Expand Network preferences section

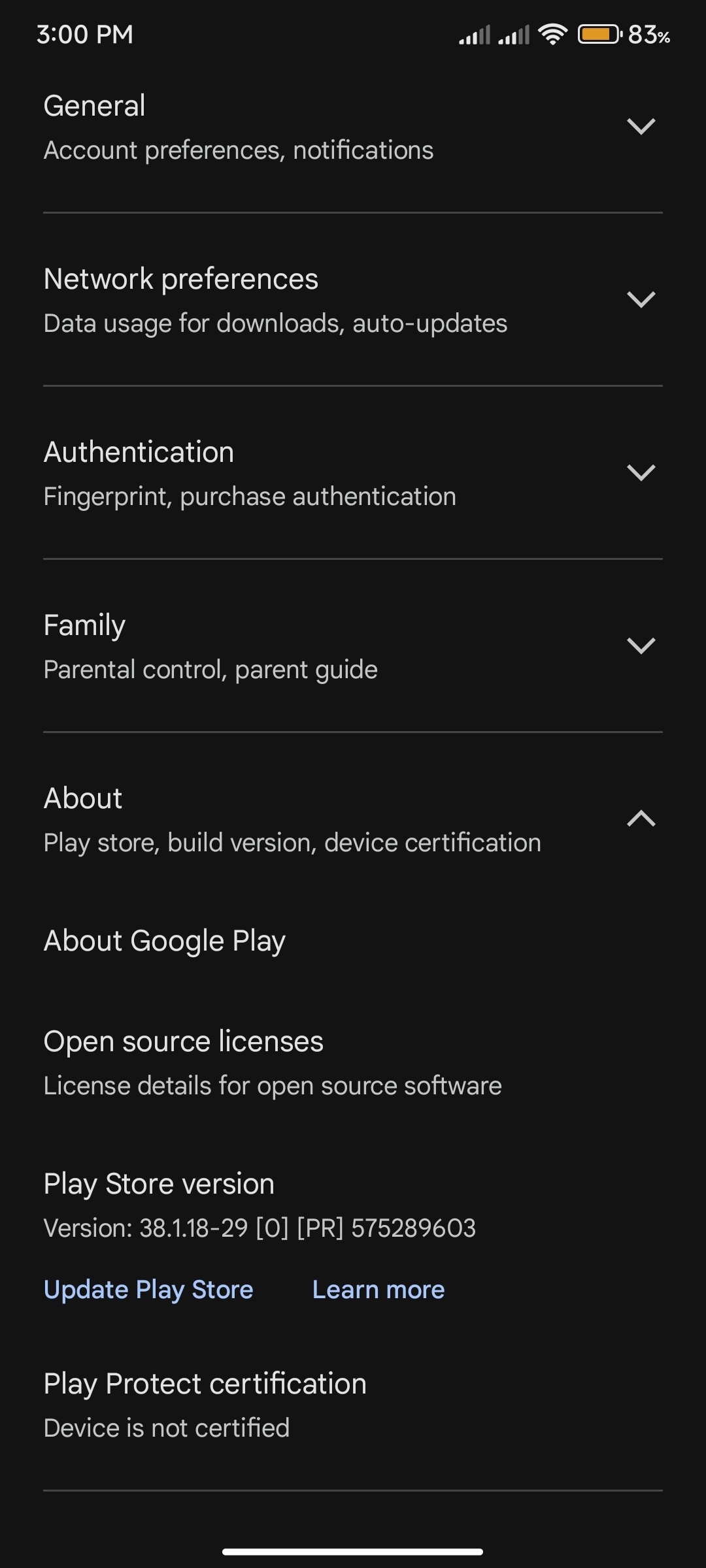353,300
